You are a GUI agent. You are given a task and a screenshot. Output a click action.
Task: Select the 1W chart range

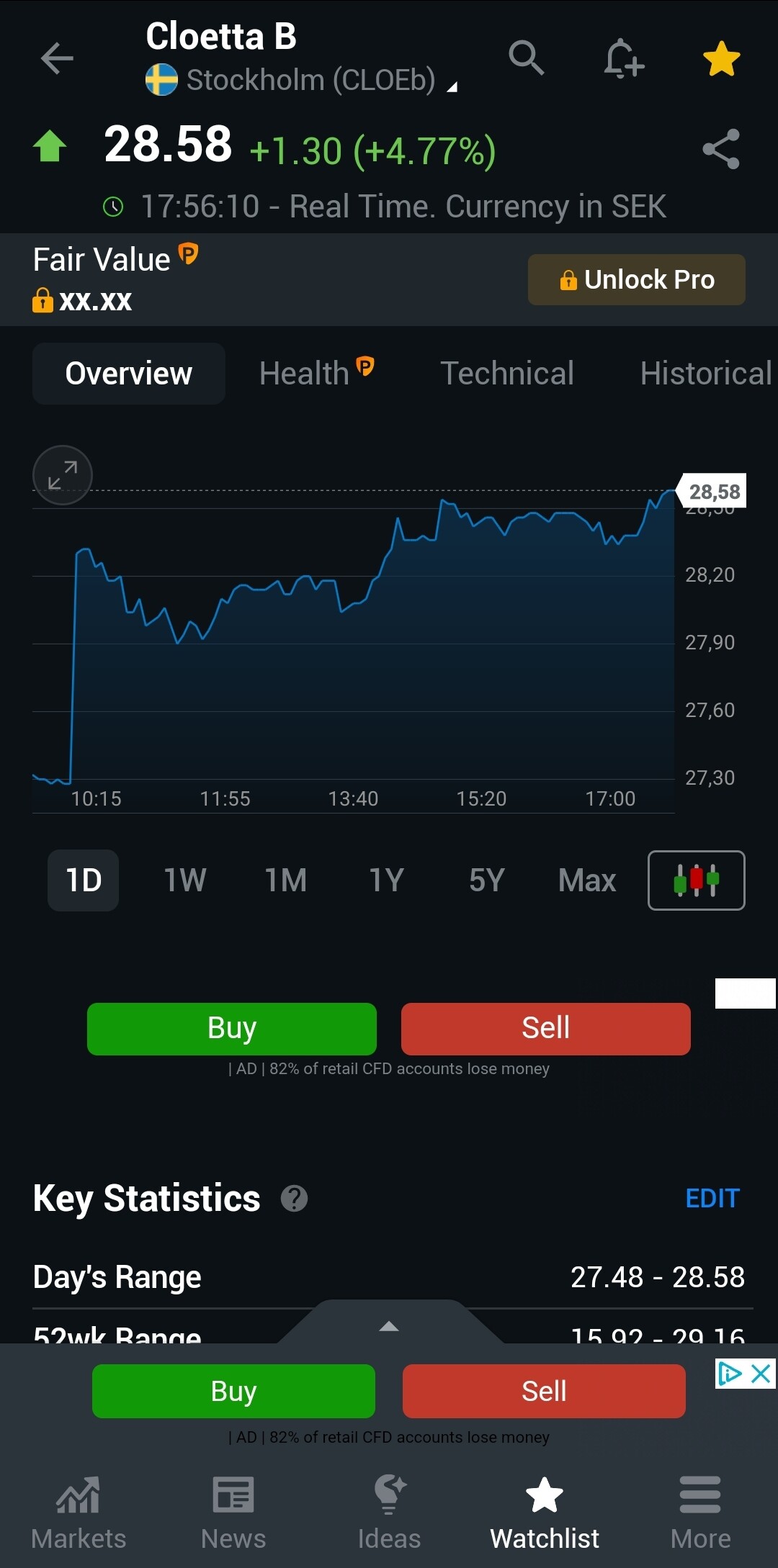point(185,880)
